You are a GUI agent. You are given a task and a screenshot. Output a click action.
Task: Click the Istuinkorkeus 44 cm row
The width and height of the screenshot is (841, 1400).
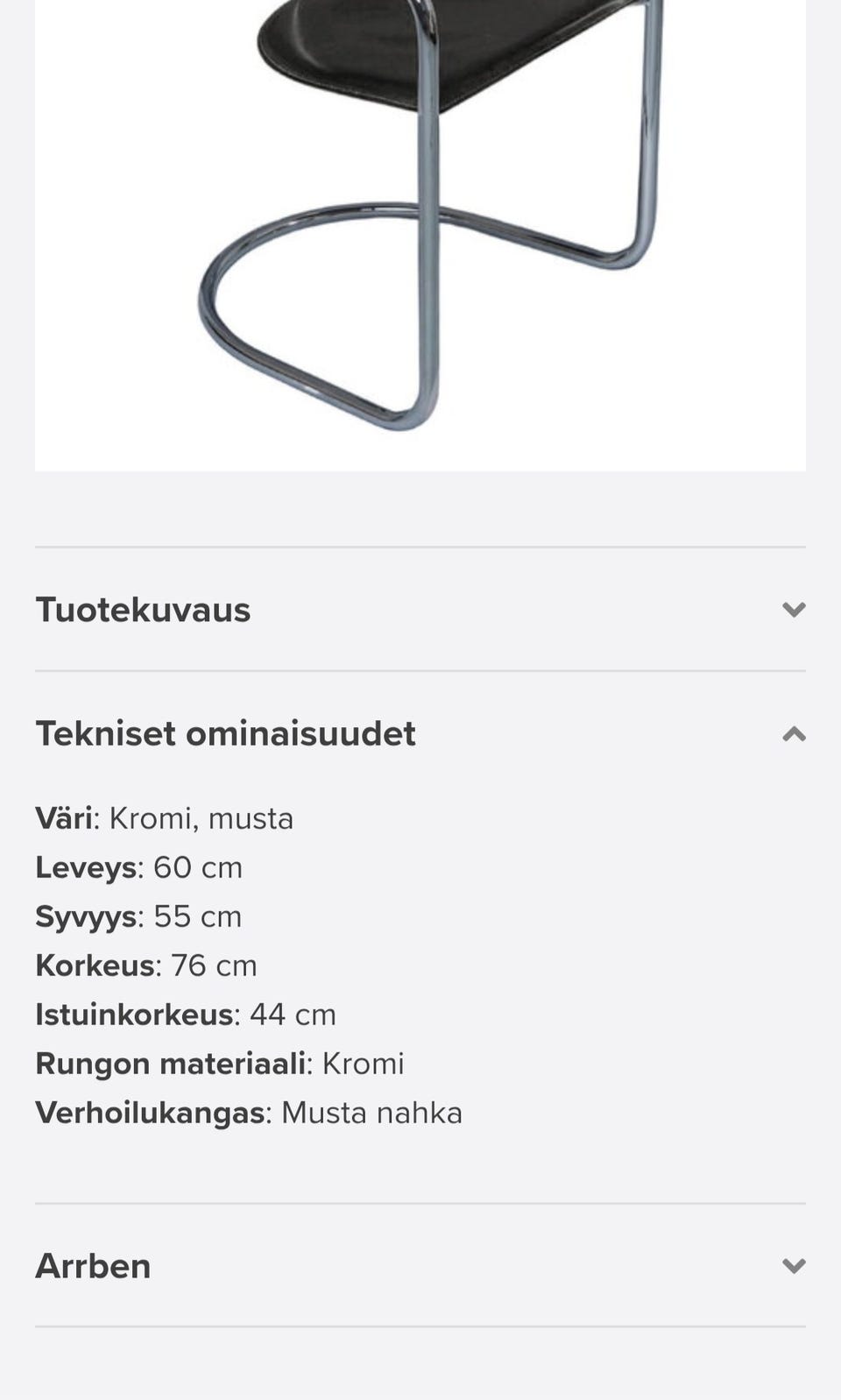186,1014
